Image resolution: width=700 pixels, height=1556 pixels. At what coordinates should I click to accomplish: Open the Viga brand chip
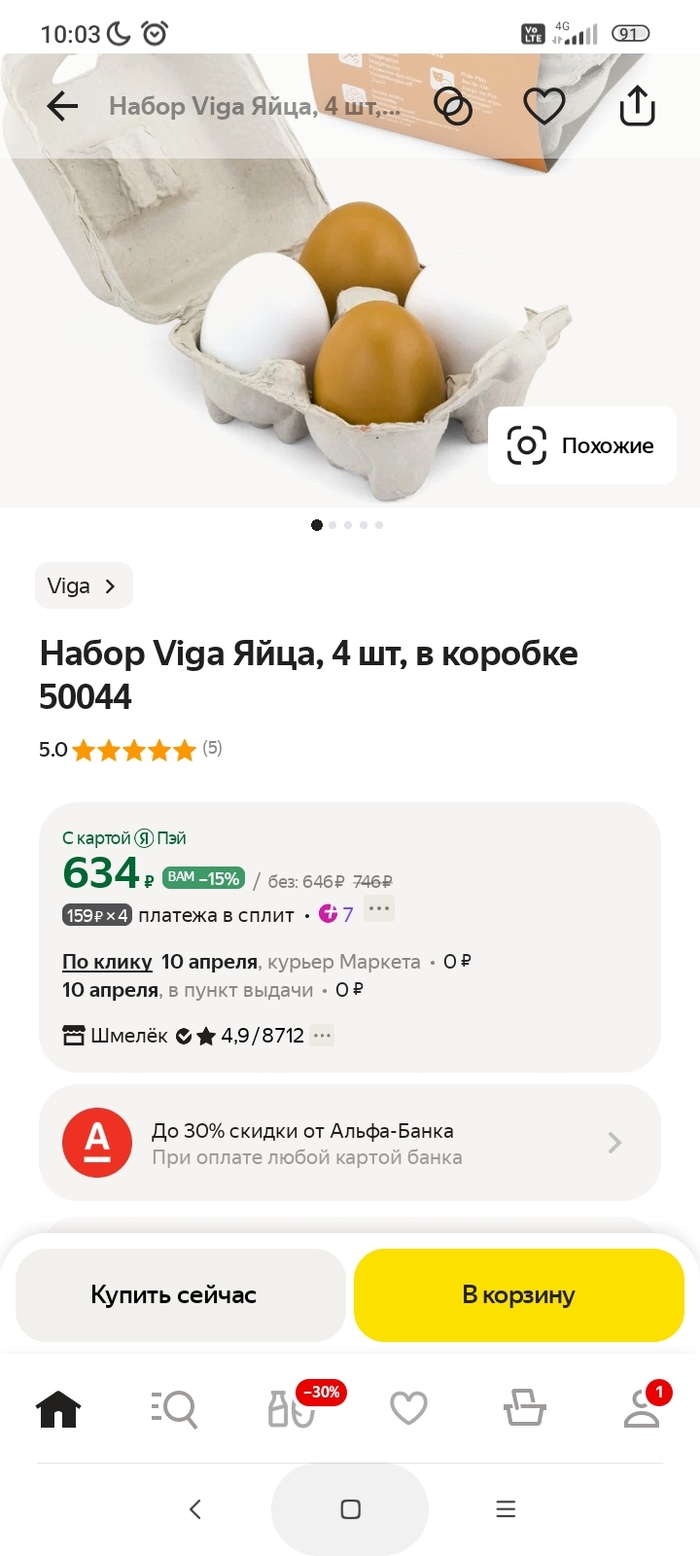tap(84, 586)
